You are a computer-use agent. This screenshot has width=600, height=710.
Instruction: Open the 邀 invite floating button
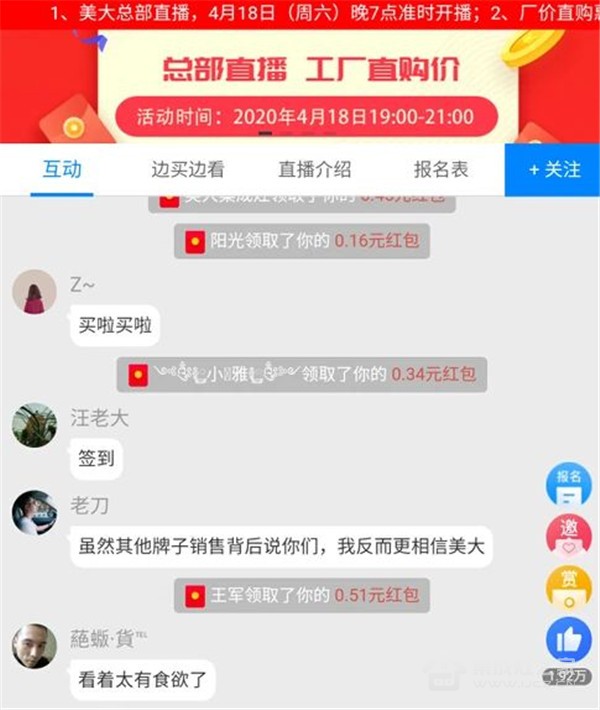[x=568, y=536]
